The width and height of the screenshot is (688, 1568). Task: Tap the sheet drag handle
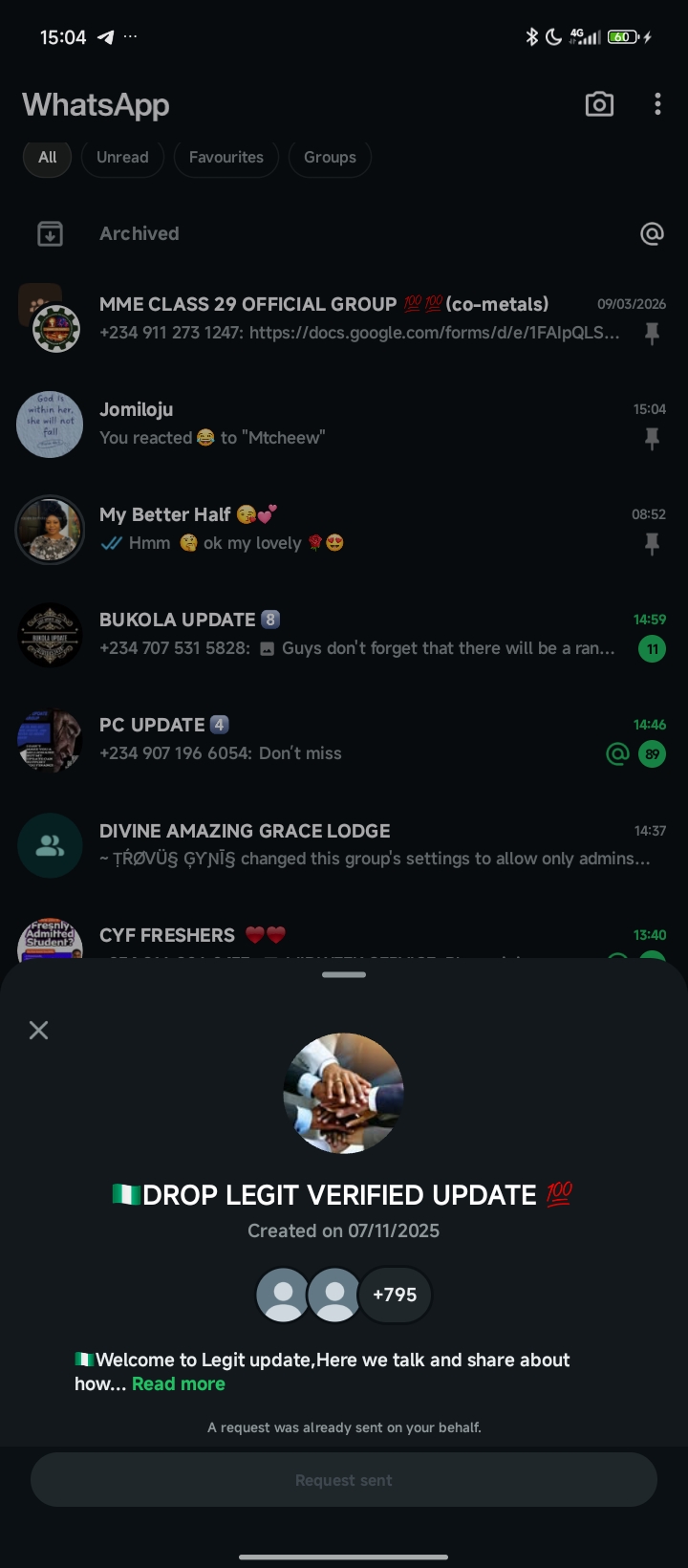344,974
